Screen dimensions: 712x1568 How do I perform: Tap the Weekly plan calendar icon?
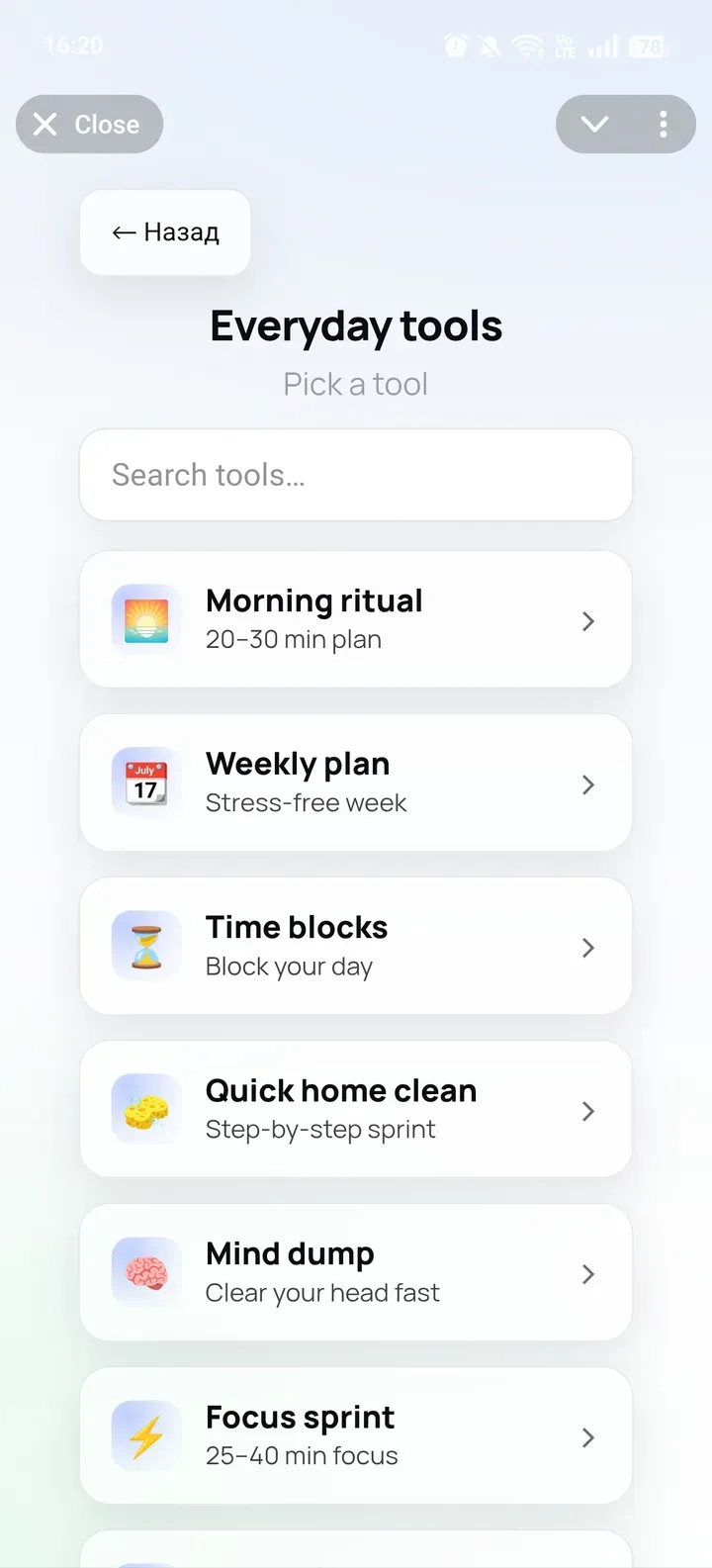[x=145, y=783]
